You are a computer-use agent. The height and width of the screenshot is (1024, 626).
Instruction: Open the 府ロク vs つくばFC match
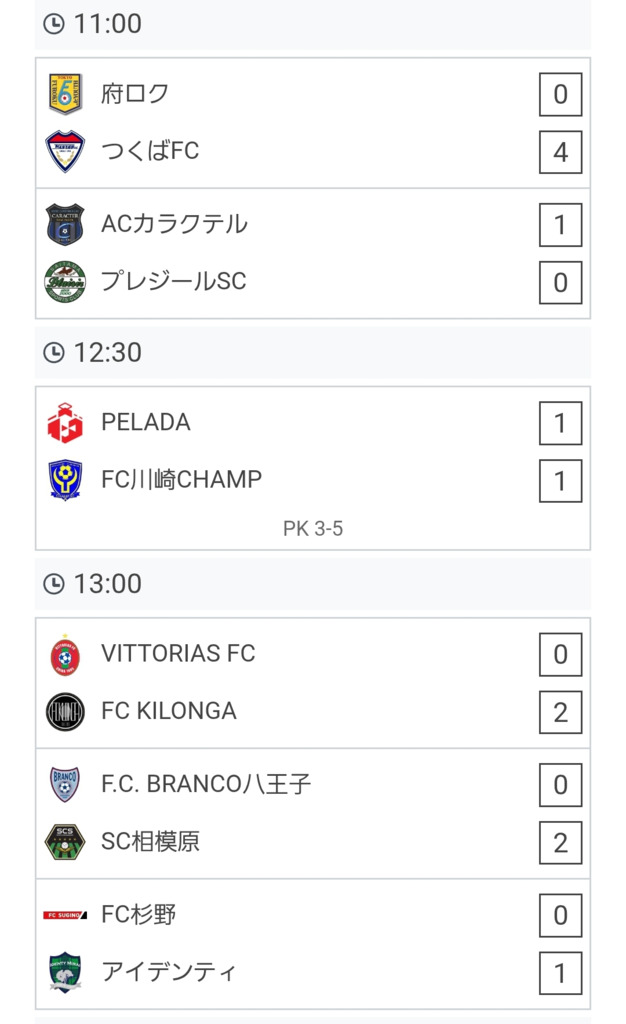[313, 123]
